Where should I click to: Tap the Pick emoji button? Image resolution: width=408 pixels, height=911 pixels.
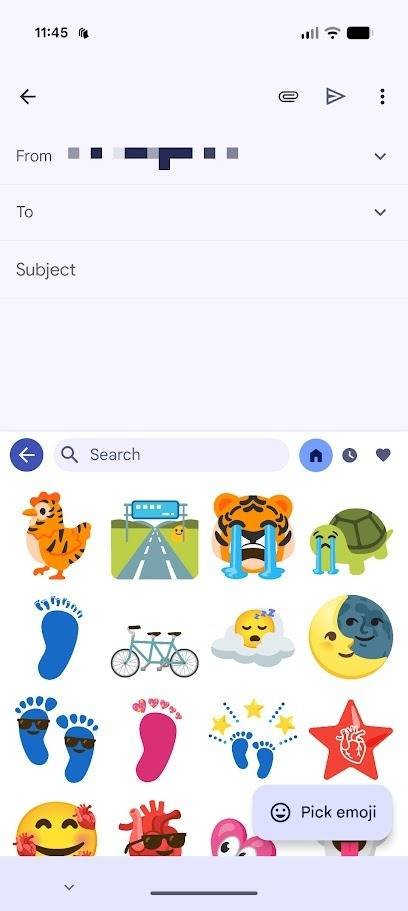coord(323,812)
